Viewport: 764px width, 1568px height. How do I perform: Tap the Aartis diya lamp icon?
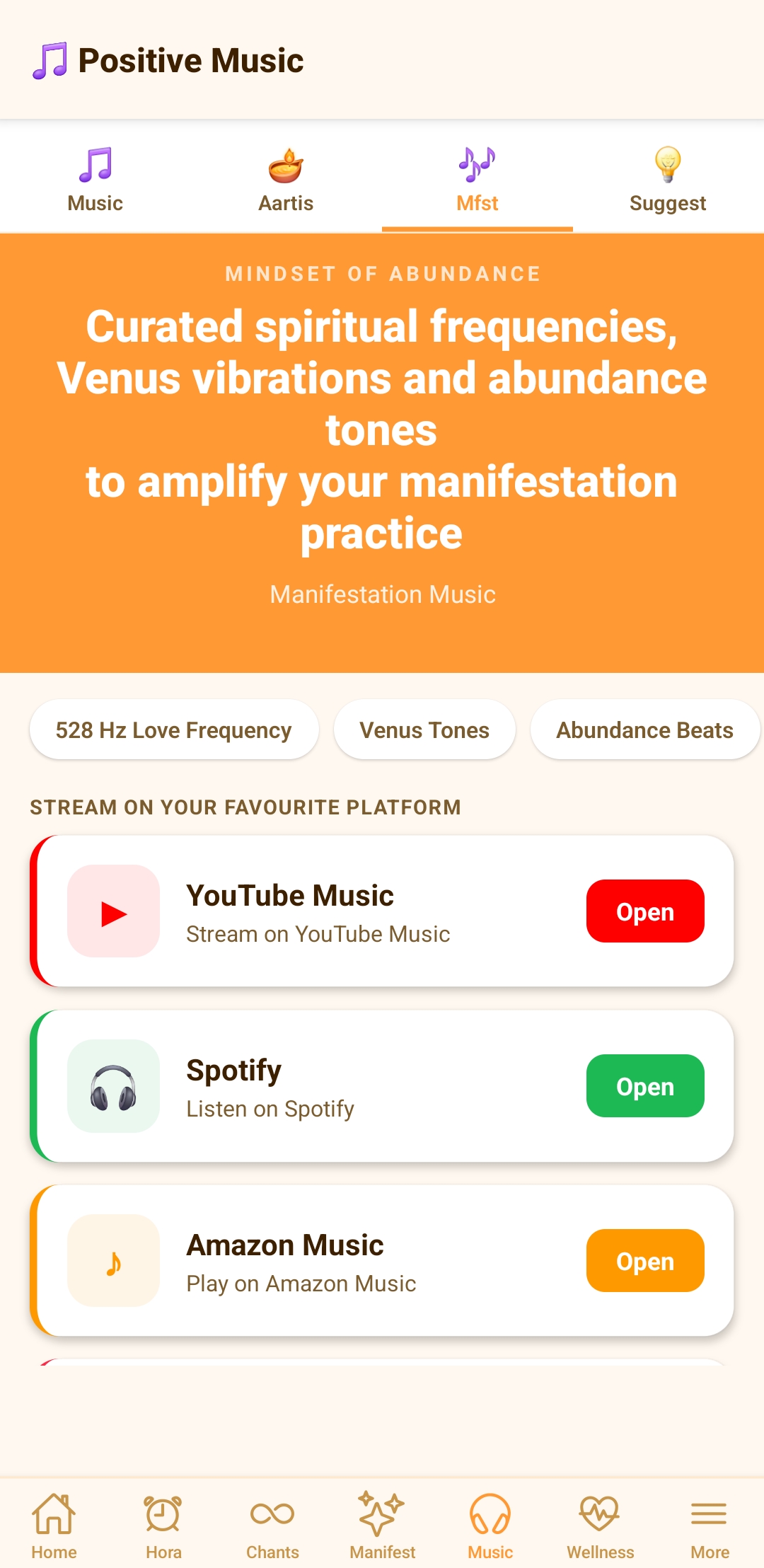[x=286, y=164]
